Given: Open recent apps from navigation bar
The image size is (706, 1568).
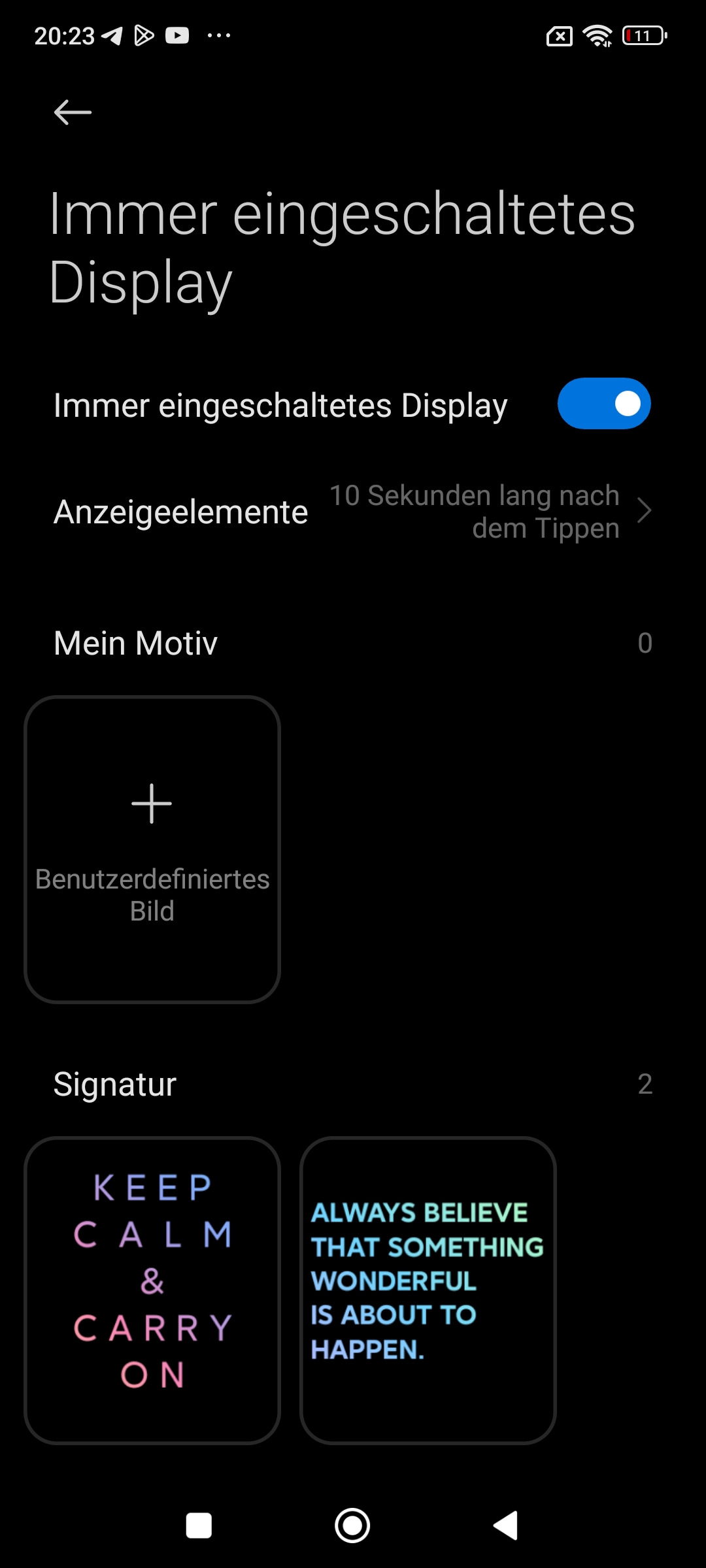Looking at the screenshot, I should (x=199, y=1526).
